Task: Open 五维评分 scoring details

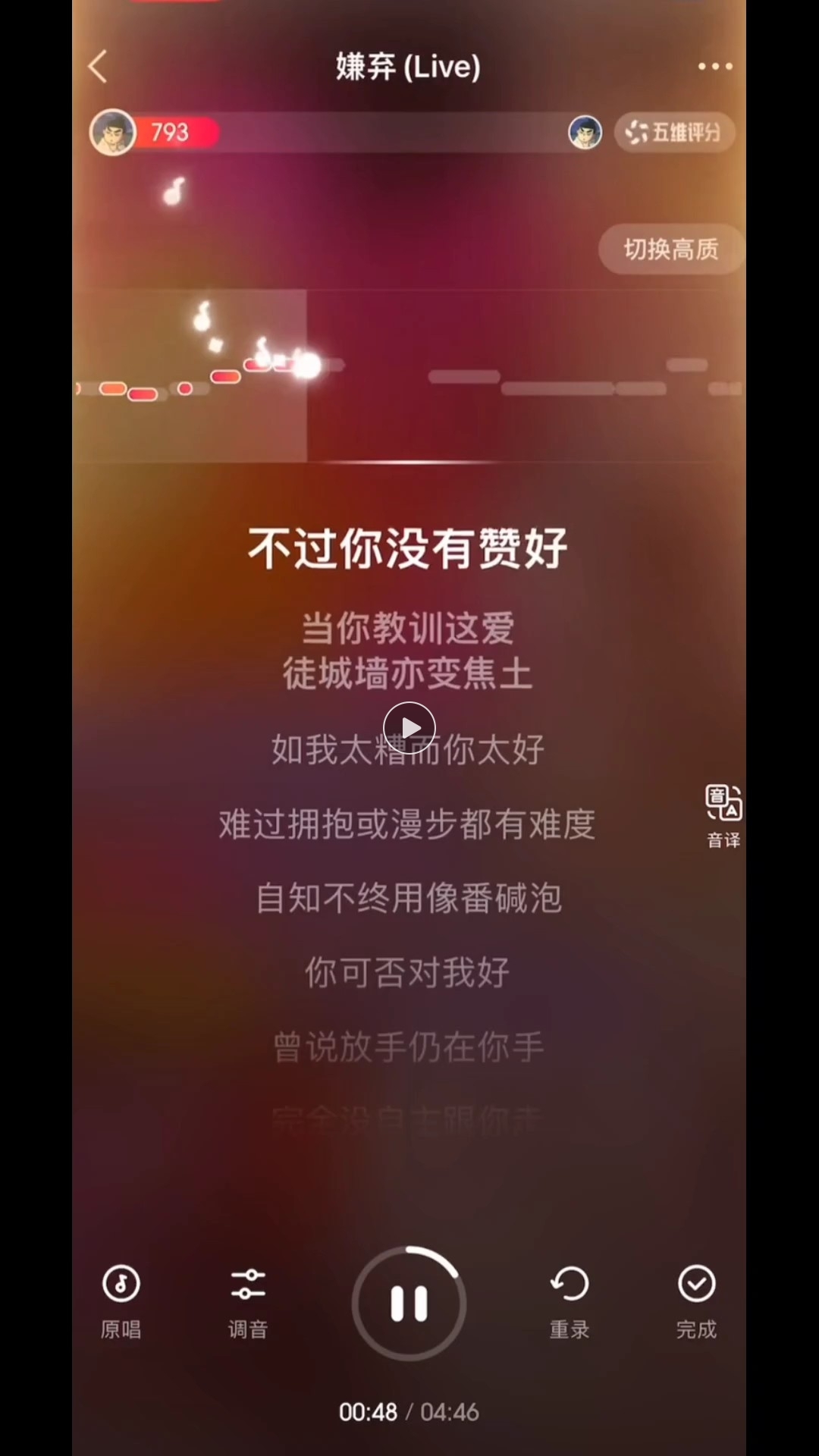Action: pos(673,133)
